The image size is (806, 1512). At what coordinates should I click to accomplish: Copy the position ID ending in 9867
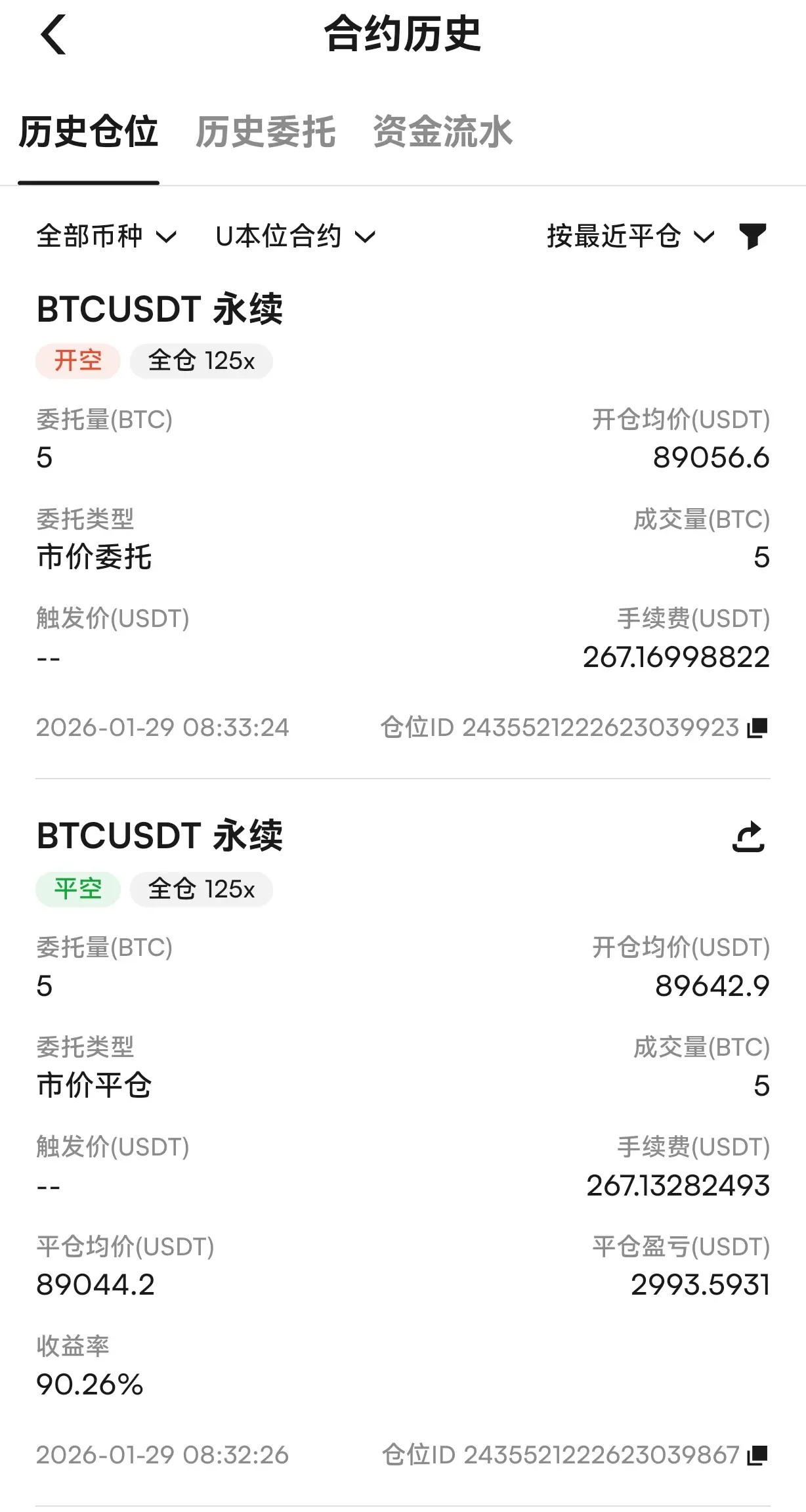[x=757, y=1455]
